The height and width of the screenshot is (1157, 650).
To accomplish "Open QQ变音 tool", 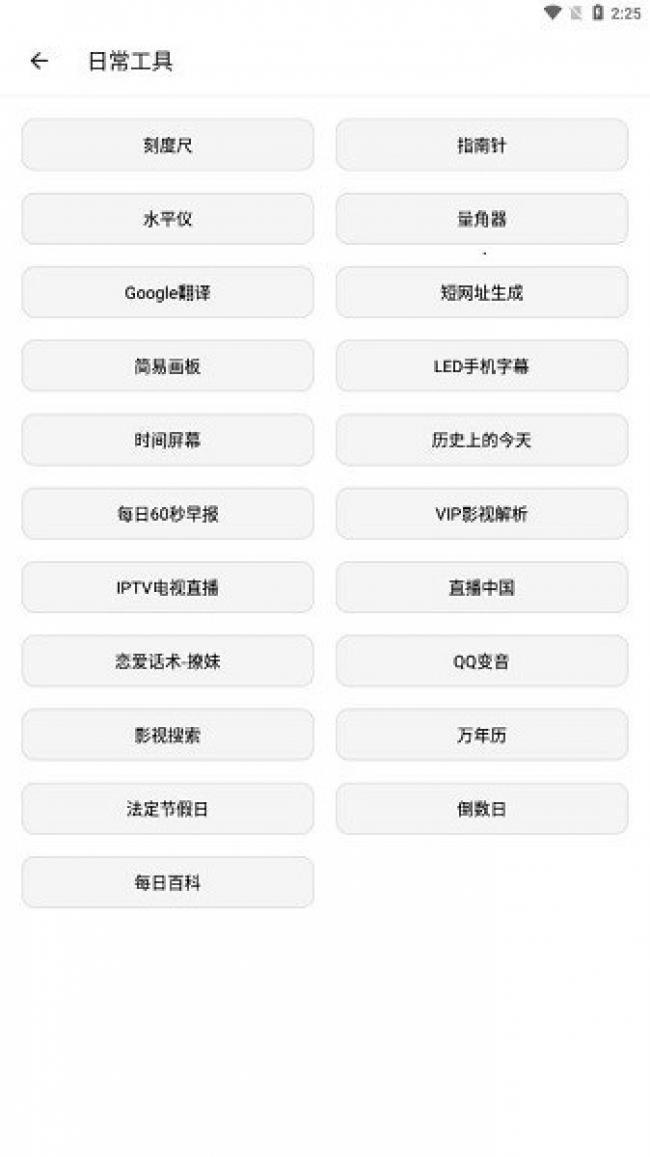I will pyautogui.click(x=481, y=661).
